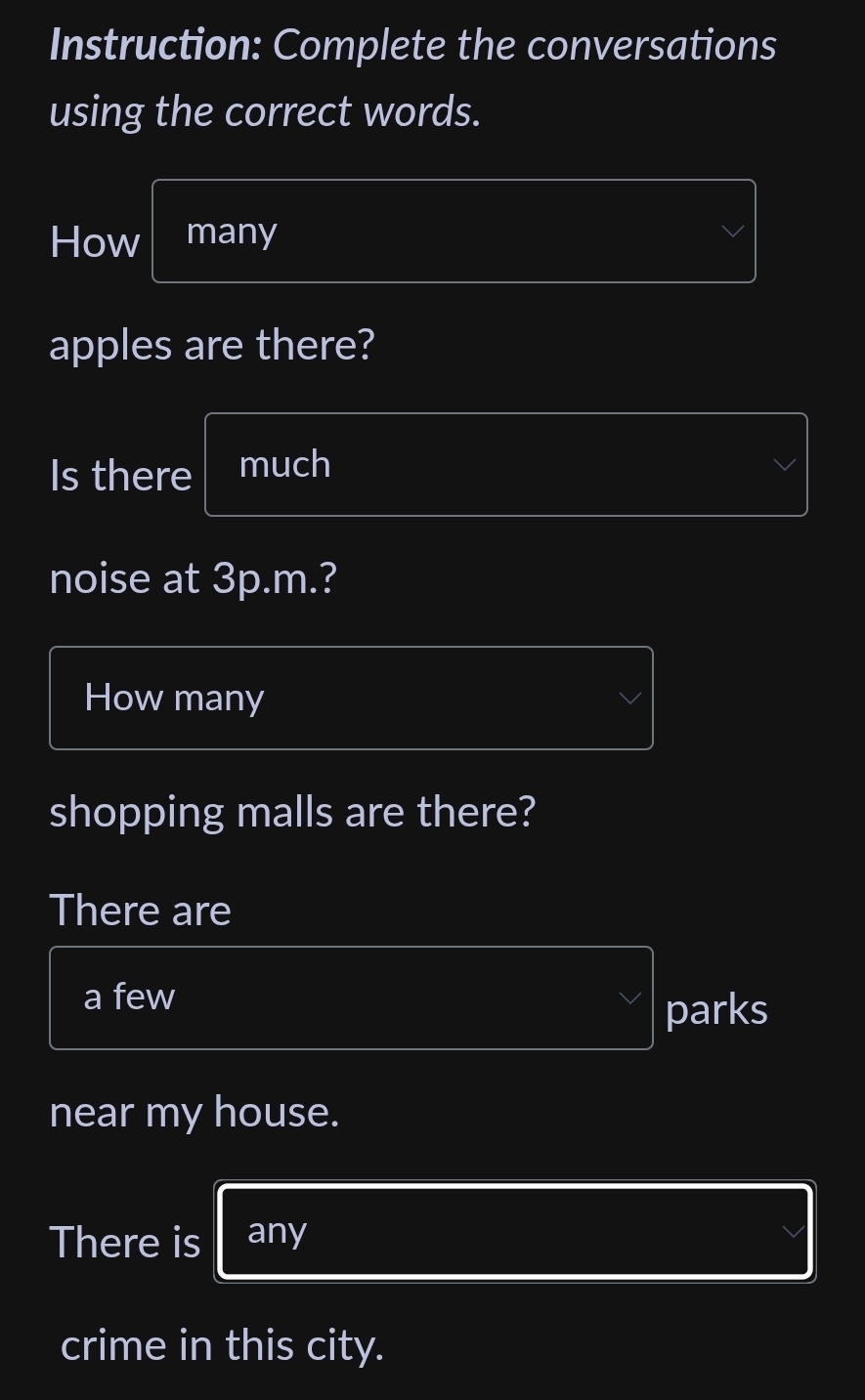Viewport: 865px width, 1400px height.
Task: Expand the 'much' dropdown before noise
Action: pos(505,465)
